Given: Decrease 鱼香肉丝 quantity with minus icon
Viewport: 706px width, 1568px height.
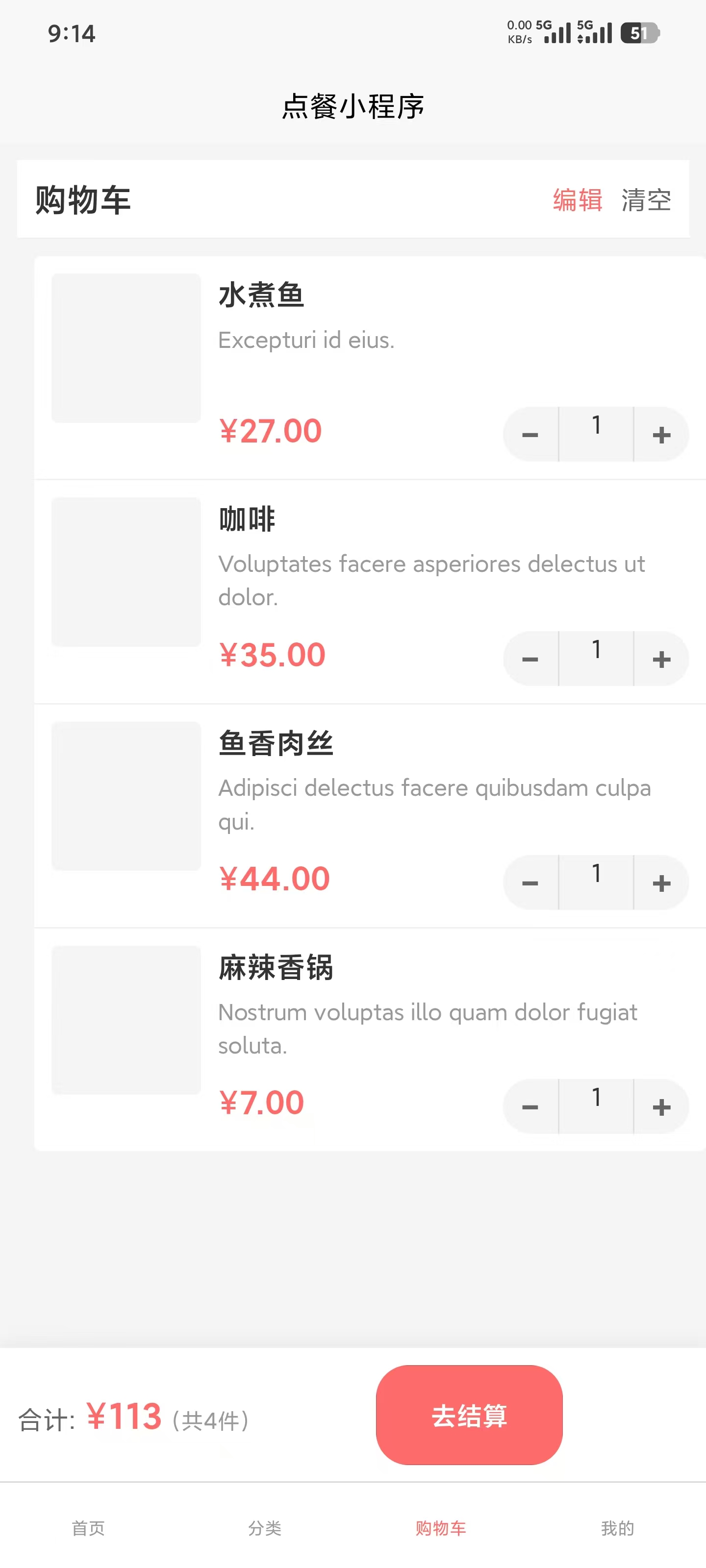Looking at the screenshot, I should tap(529, 882).
